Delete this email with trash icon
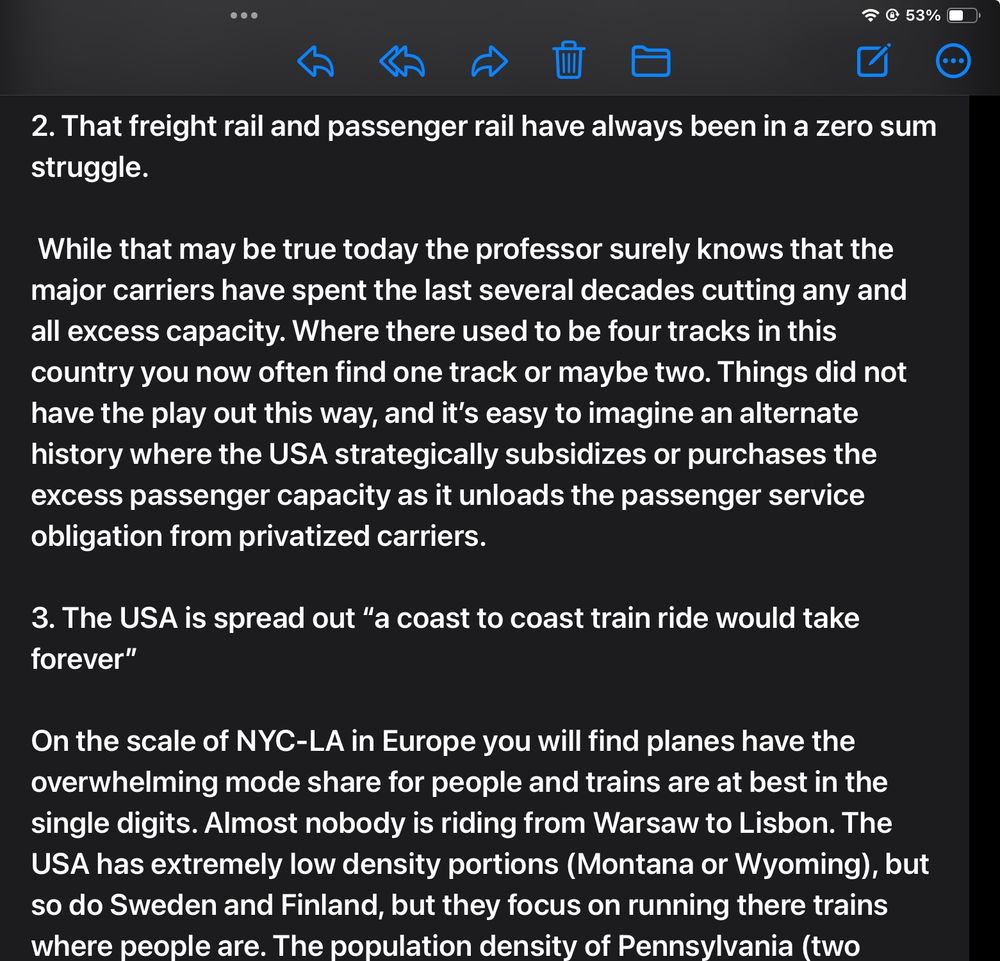Viewport: 1000px width, 961px height. pyautogui.click(x=569, y=61)
